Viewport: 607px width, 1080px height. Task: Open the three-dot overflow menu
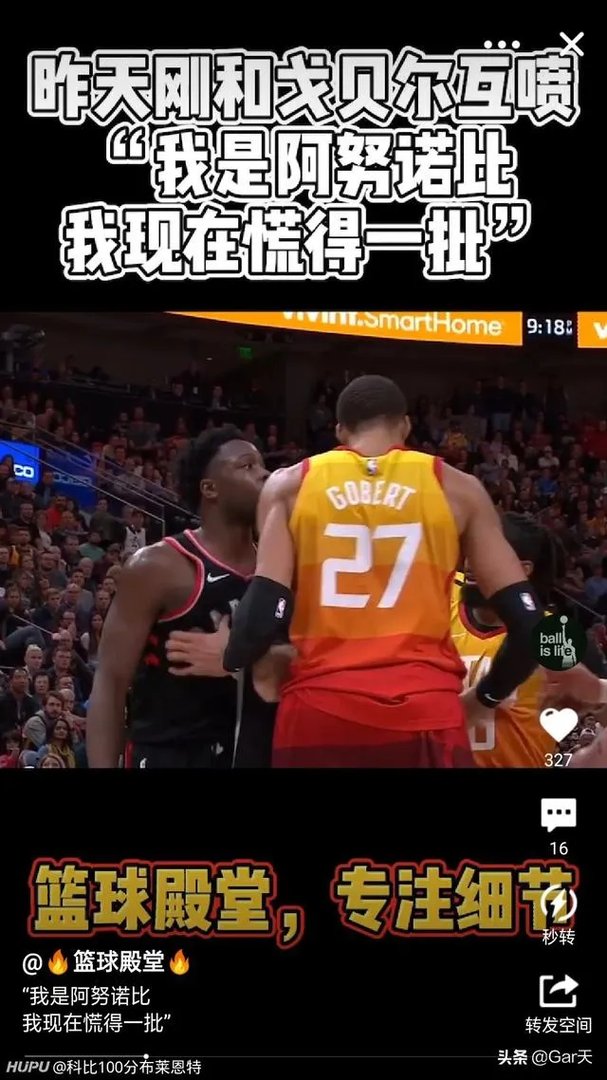(501, 44)
